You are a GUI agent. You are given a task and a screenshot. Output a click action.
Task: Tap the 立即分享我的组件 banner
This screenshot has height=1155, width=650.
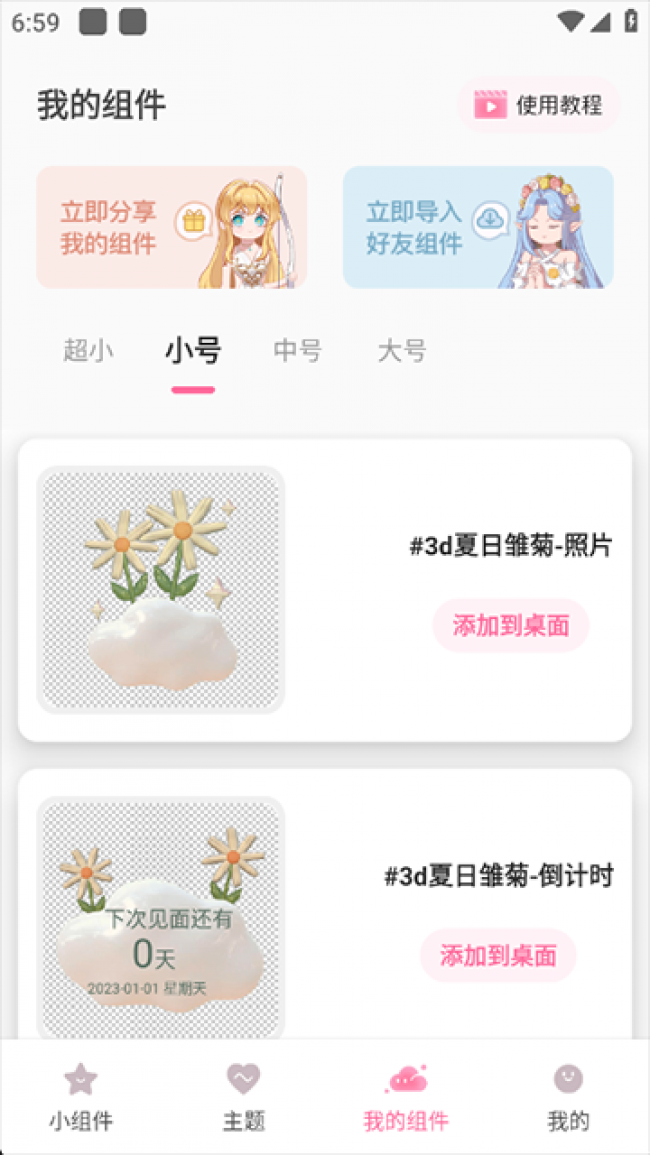[171, 228]
